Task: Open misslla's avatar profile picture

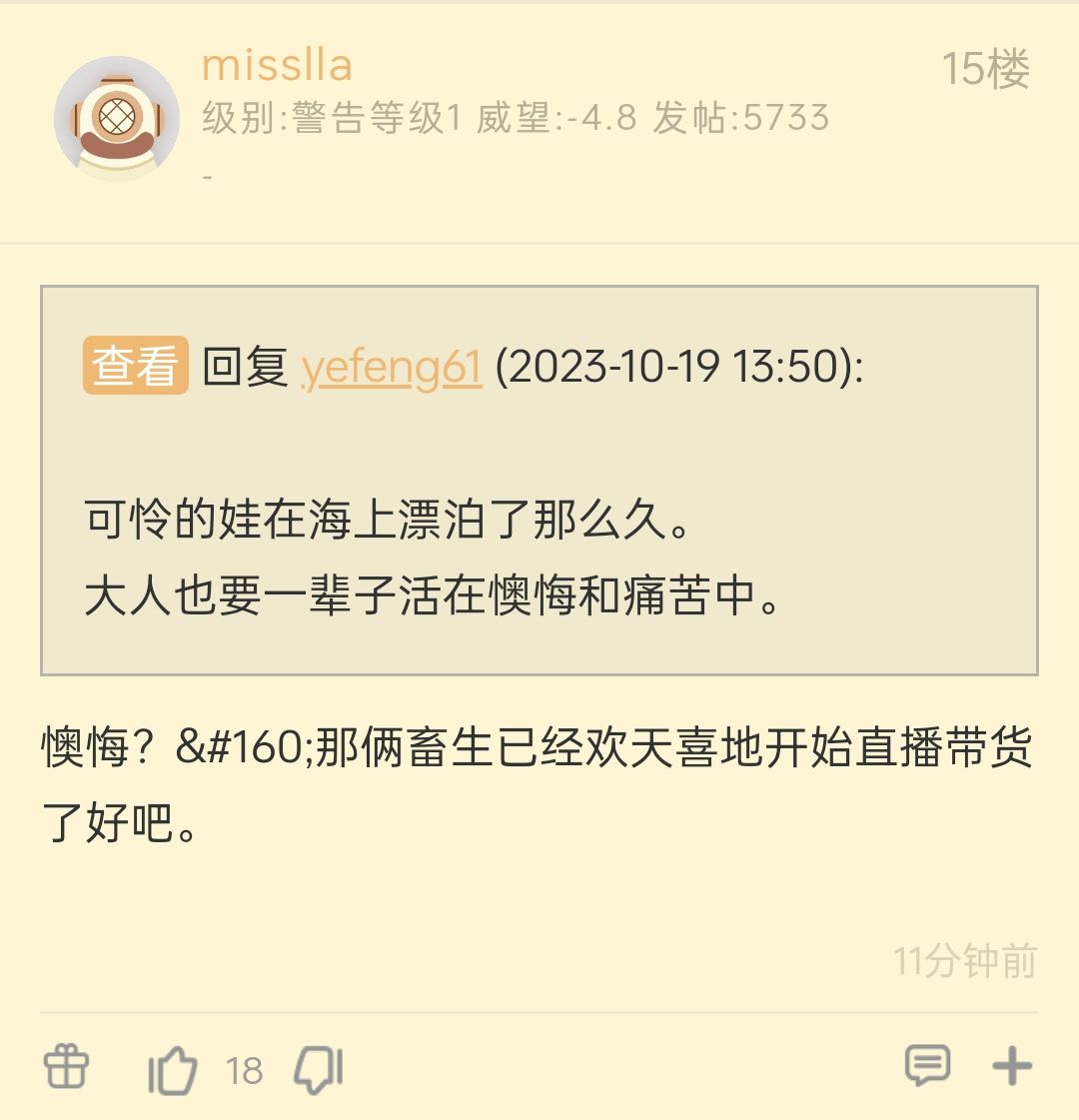Action: [117, 118]
